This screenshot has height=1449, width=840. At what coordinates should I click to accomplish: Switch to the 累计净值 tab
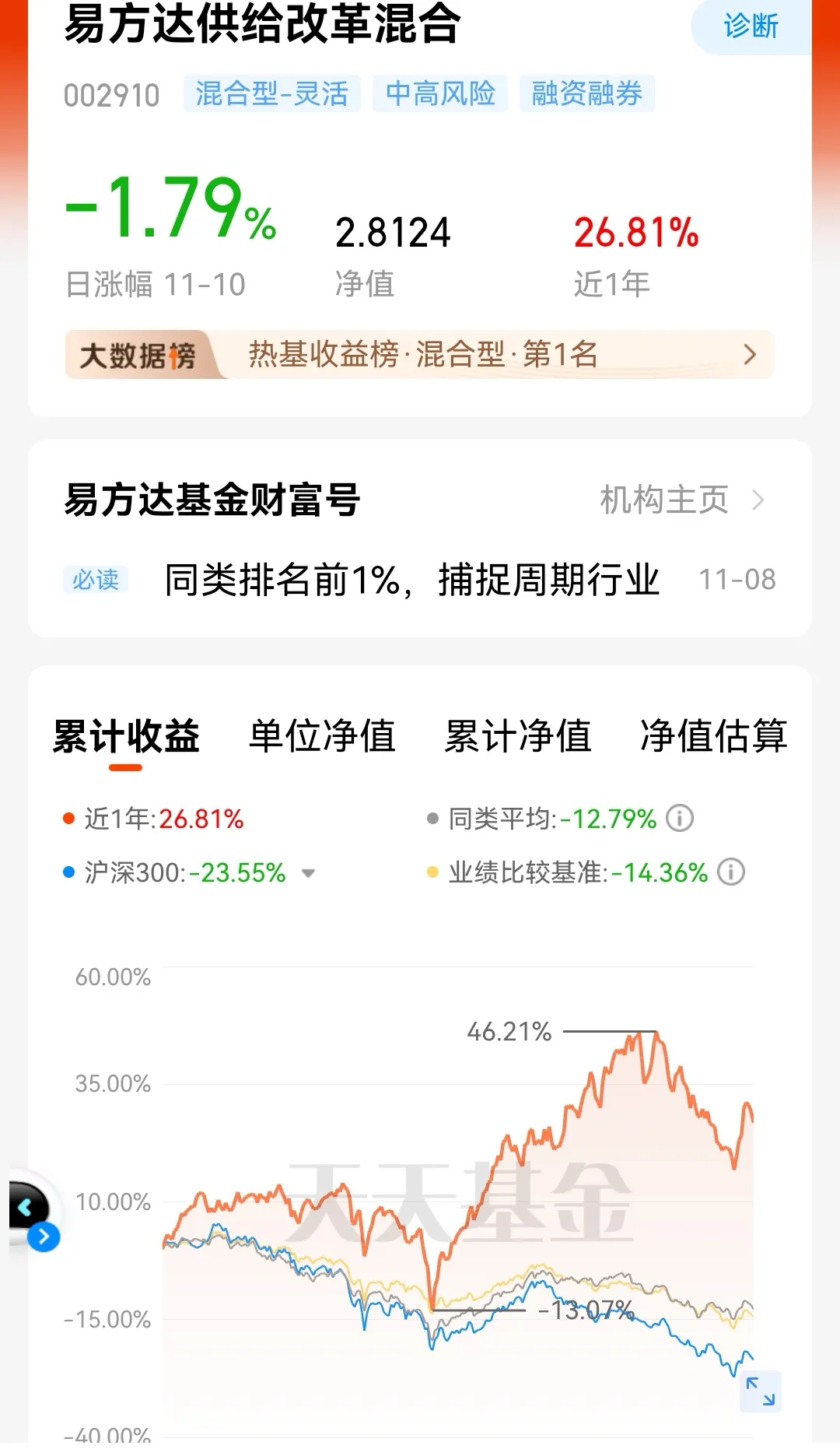[x=518, y=736]
